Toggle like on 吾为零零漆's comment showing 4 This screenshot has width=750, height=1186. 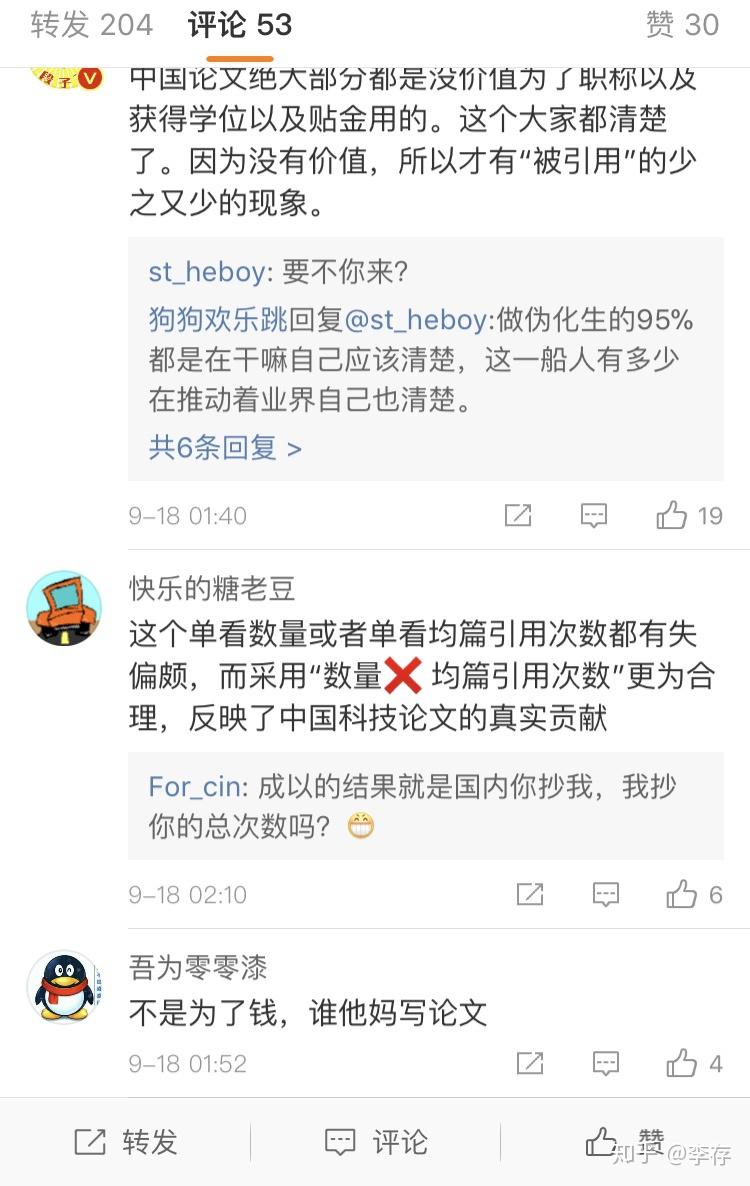[x=688, y=1063]
